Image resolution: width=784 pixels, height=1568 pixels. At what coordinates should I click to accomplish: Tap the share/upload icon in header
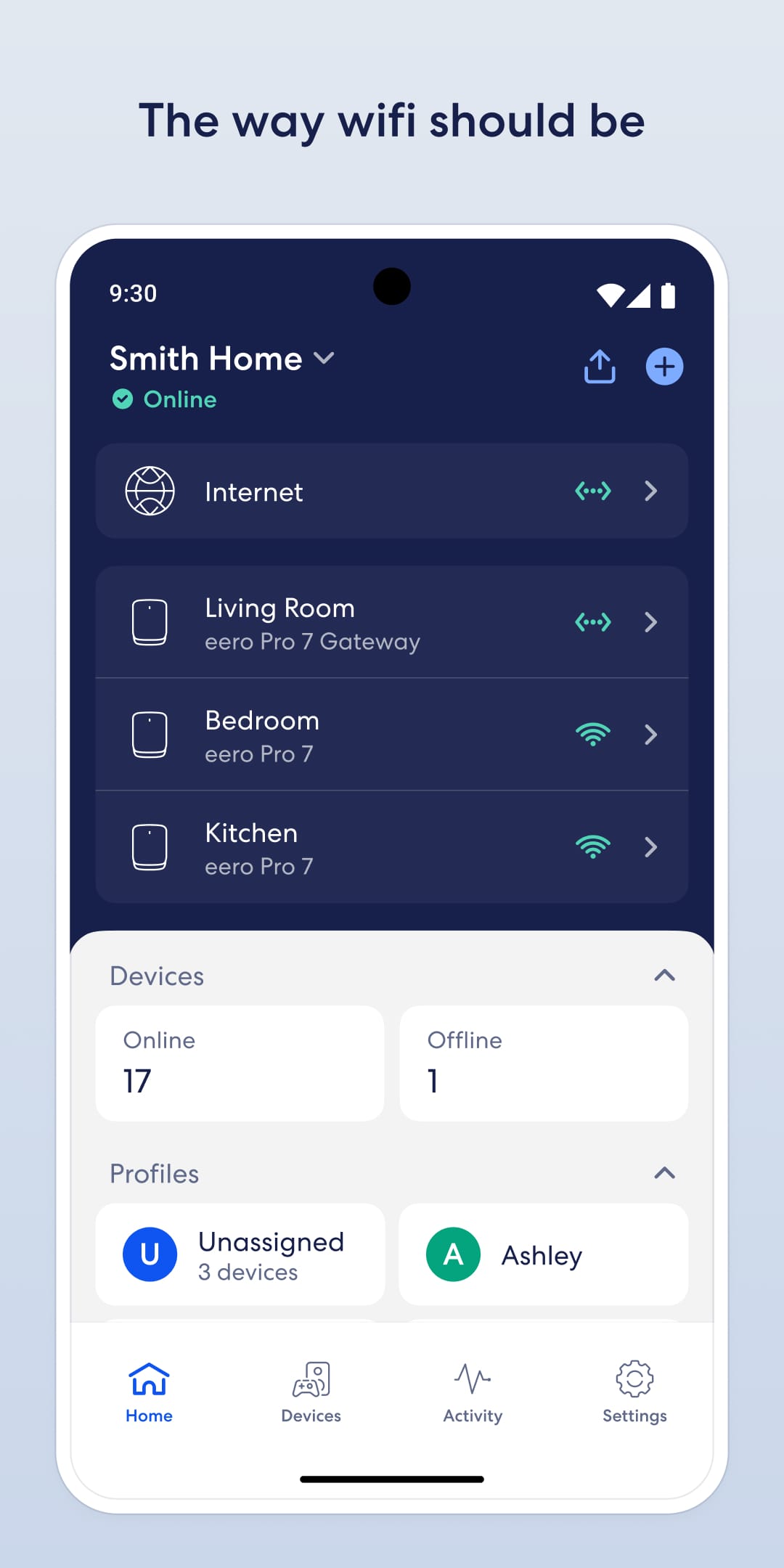(598, 367)
